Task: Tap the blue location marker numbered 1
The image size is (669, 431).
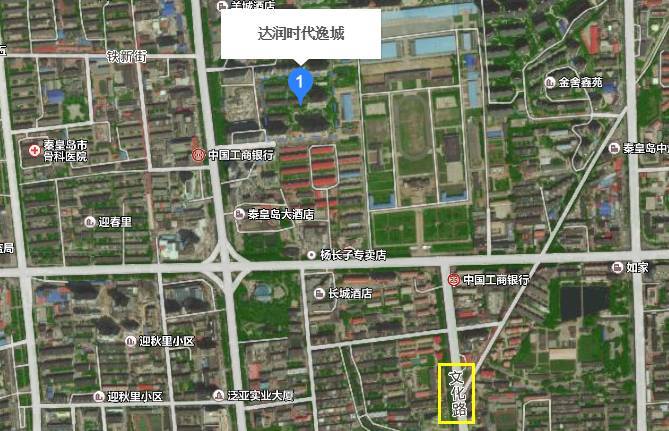Action: (x=299, y=84)
